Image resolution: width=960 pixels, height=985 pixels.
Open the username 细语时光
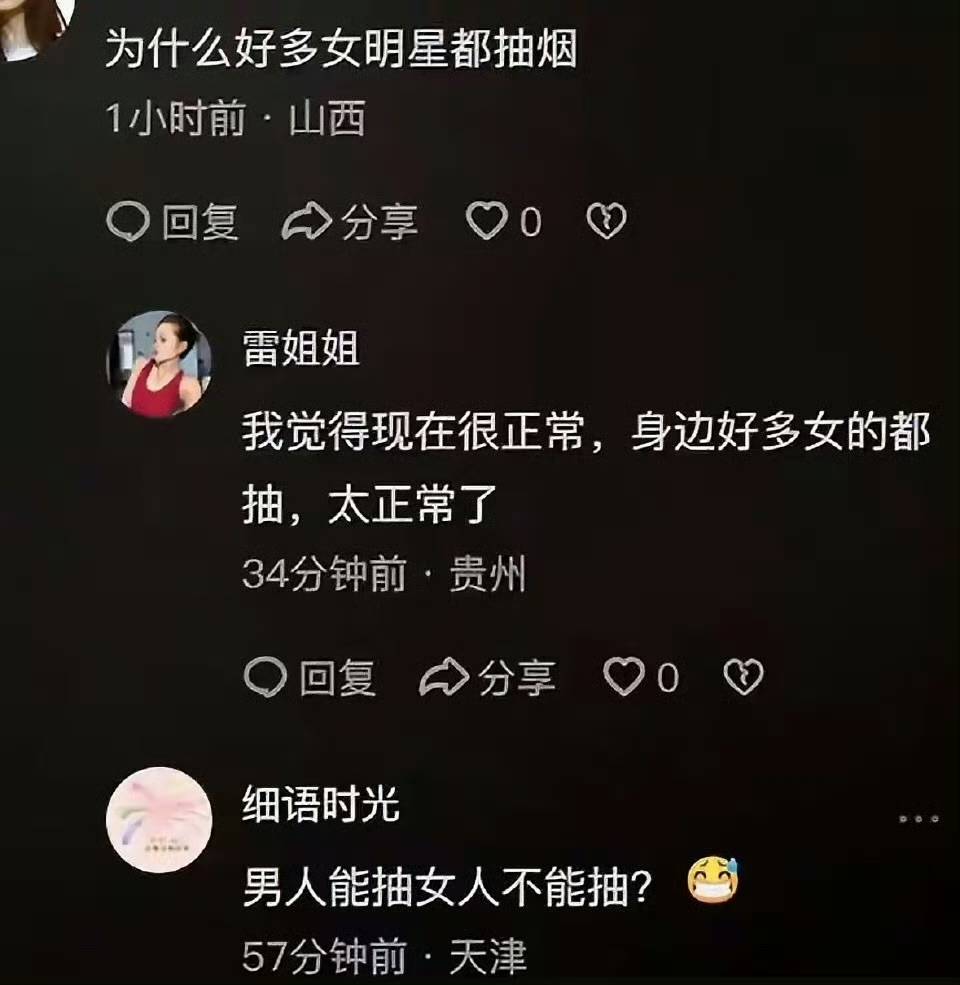[321, 803]
